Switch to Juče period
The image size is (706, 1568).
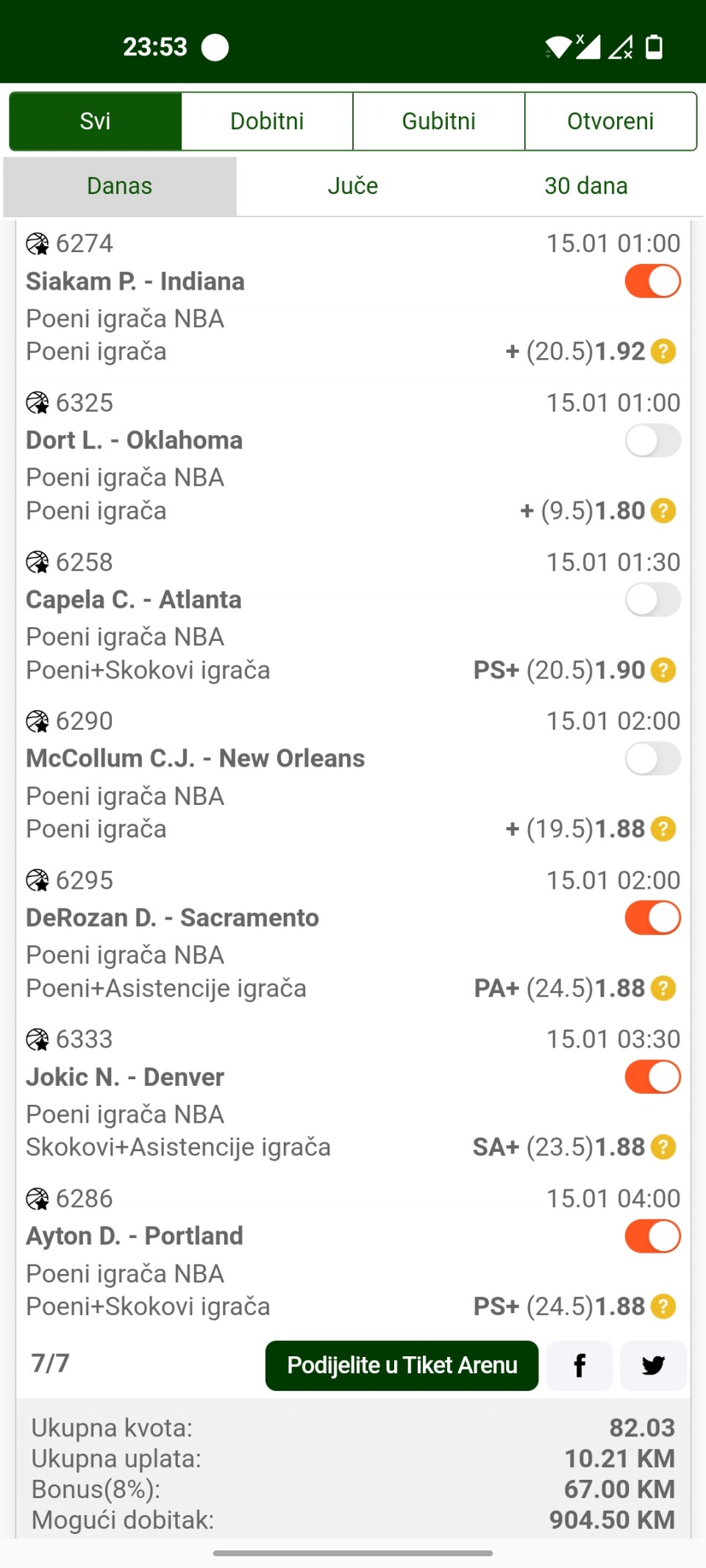point(353,186)
